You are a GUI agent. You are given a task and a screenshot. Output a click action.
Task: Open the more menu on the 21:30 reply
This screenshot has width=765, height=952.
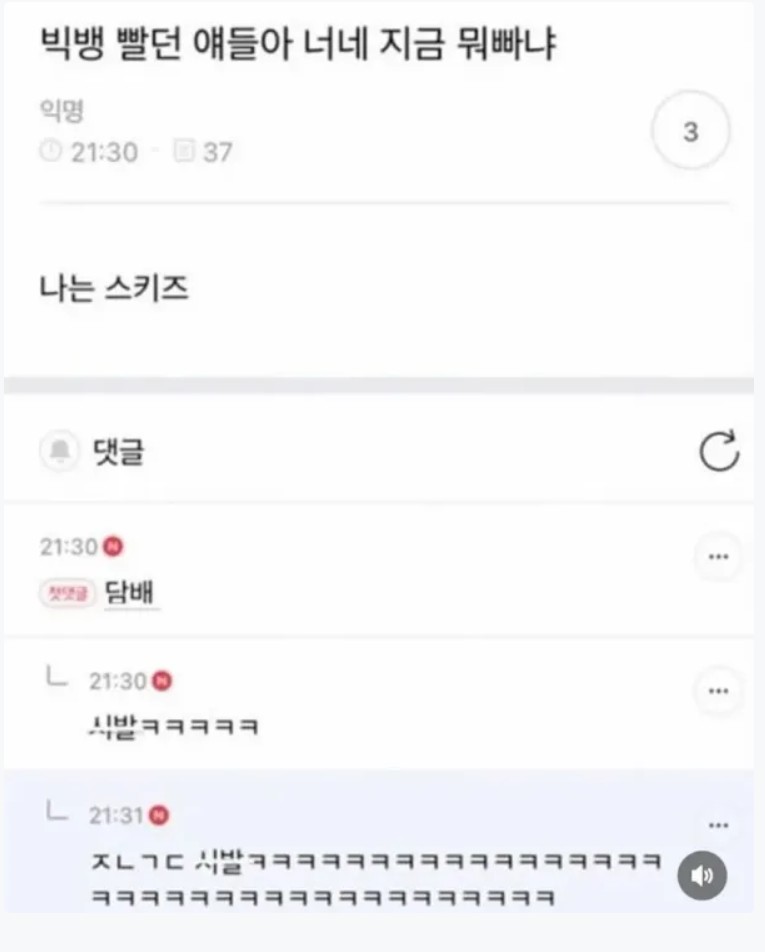coord(718,690)
